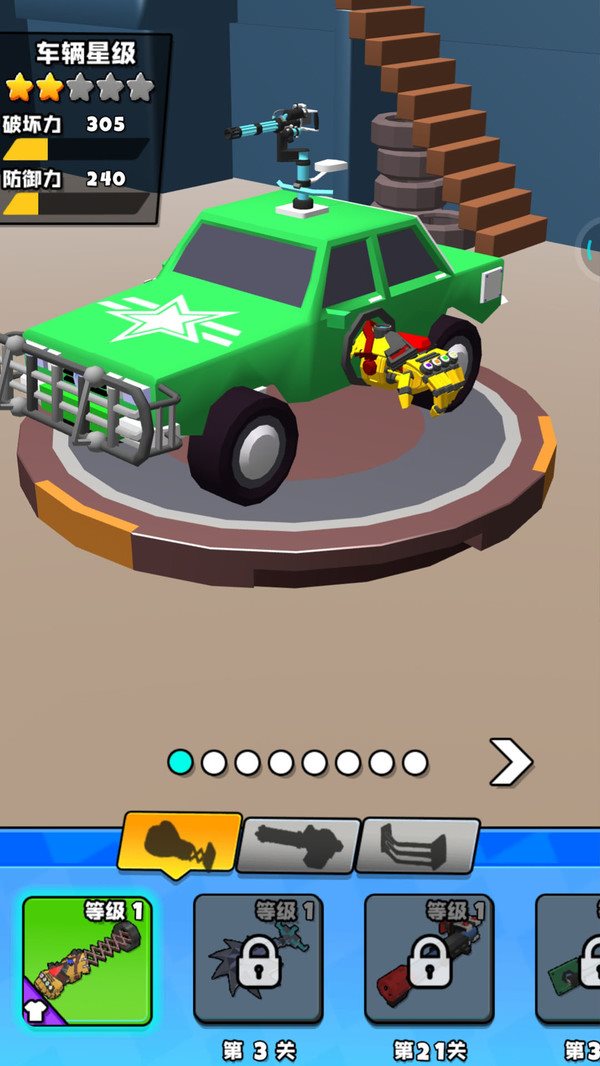600x1066 pixels.
Task: Switch to the bumper guard tab
Action: [x=418, y=847]
